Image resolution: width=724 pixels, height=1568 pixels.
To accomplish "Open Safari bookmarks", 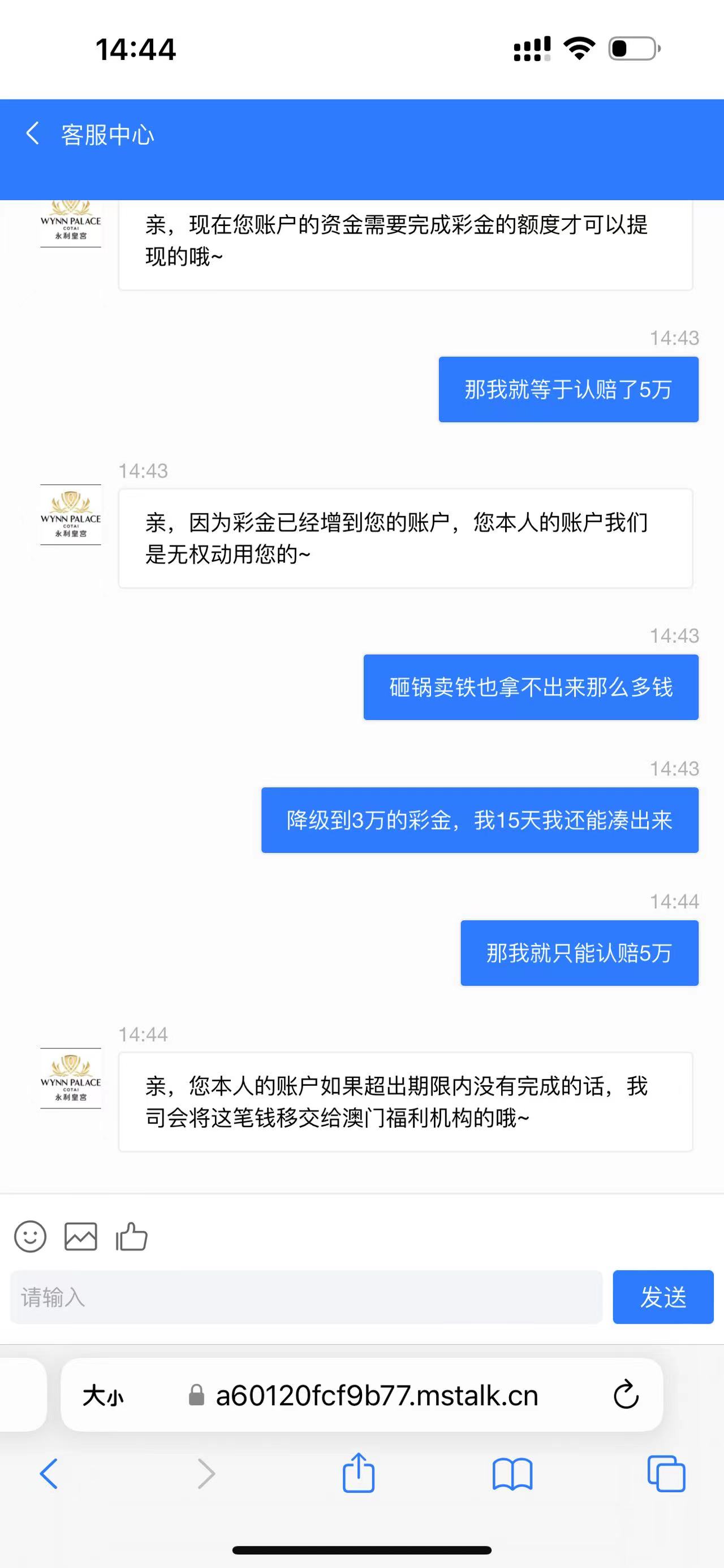I will click(512, 1474).
